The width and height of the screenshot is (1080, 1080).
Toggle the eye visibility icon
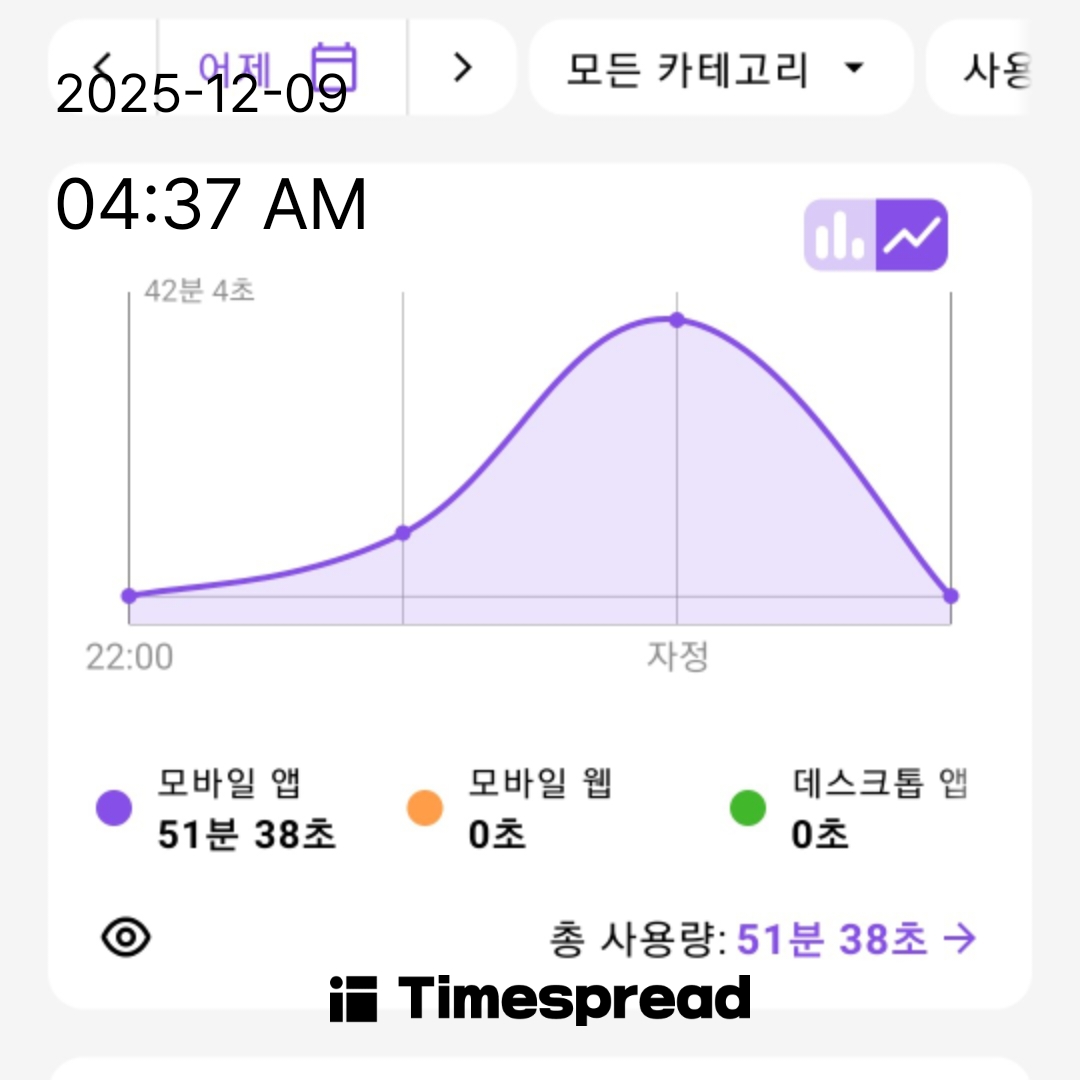coord(127,937)
